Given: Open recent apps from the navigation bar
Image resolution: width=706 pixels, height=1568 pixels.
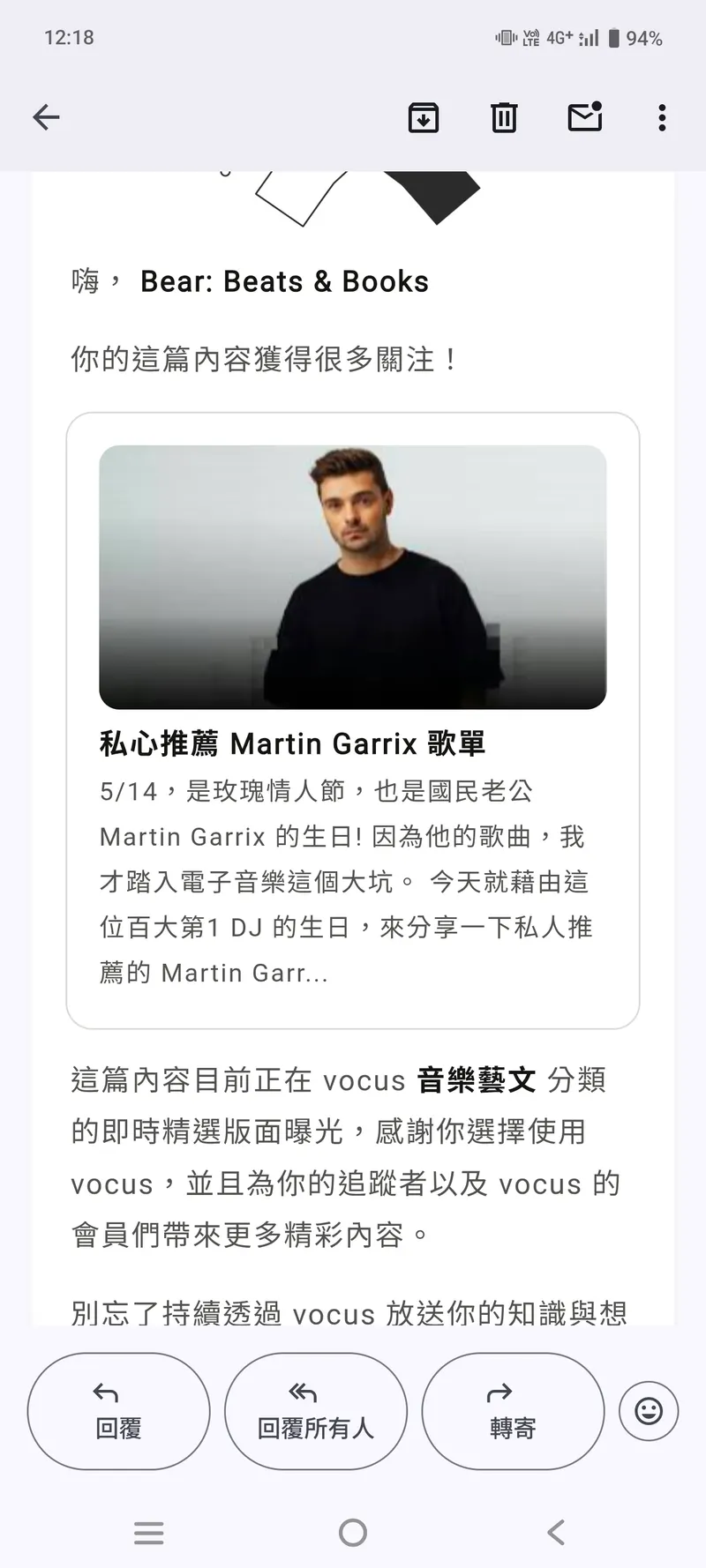Looking at the screenshot, I should pyautogui.click(x=148, y=1533).
